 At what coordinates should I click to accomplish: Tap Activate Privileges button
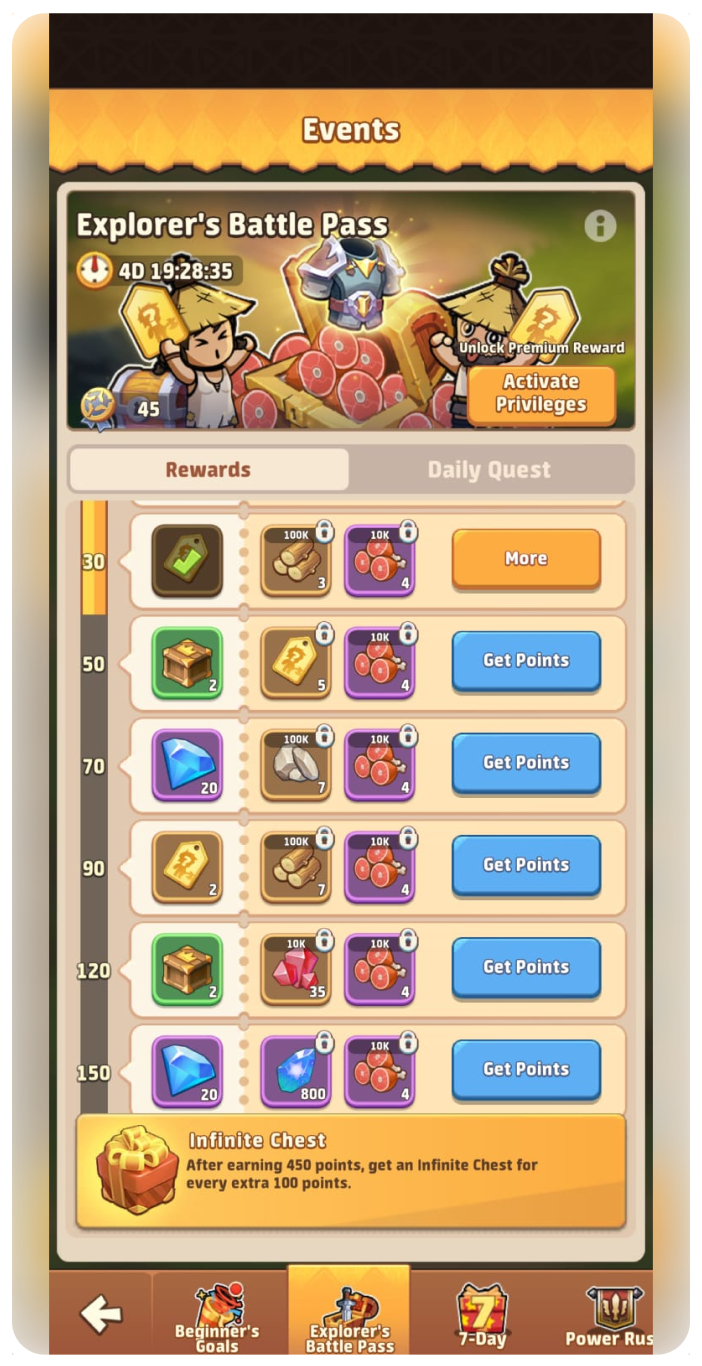541,394
